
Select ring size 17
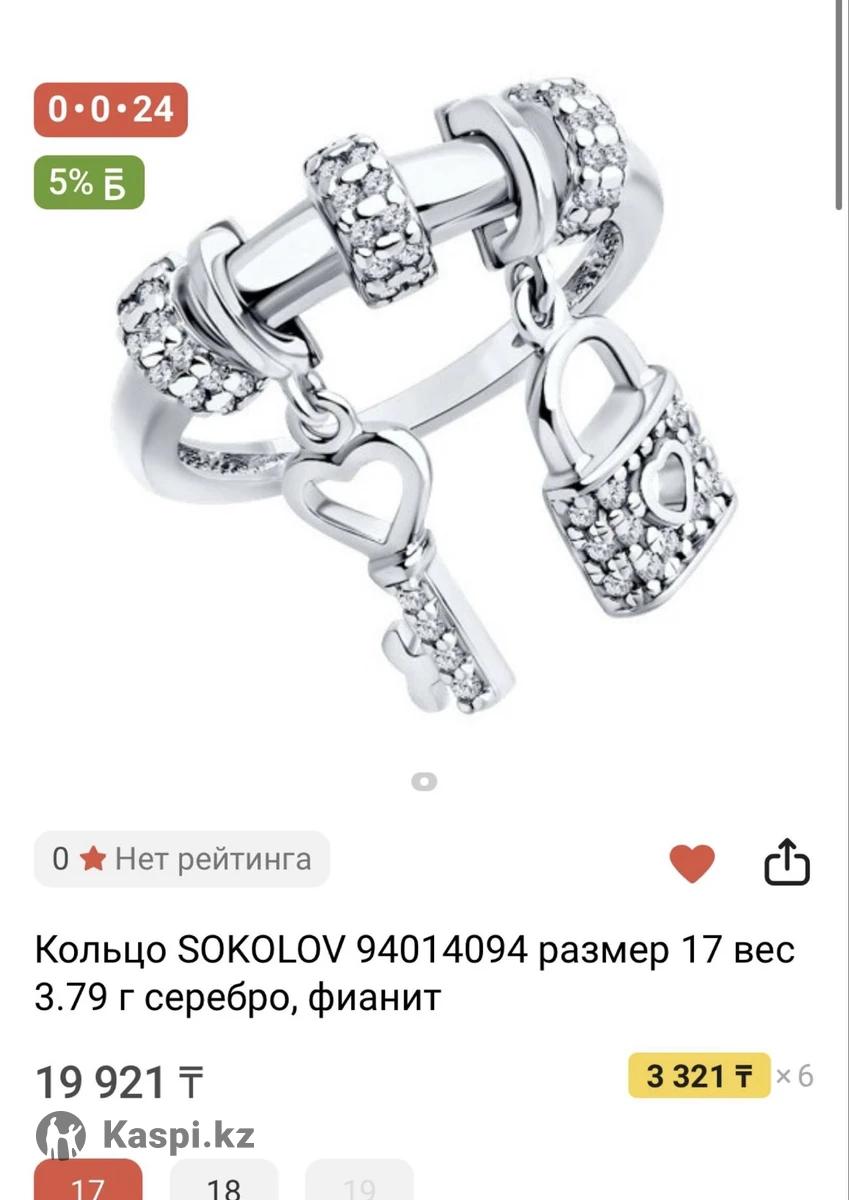[87, 1184]
